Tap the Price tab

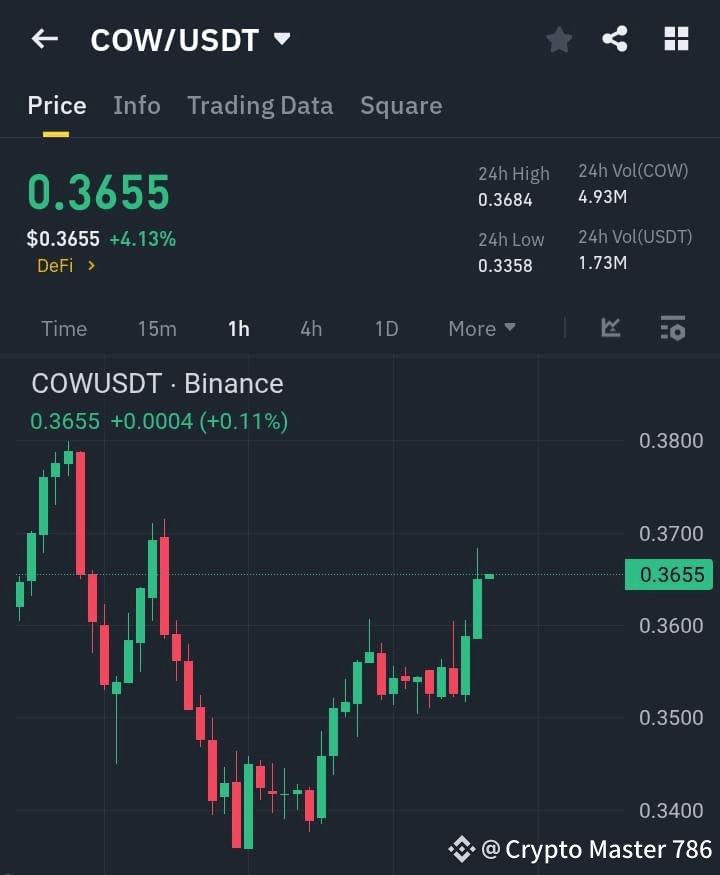pos(56,105)
